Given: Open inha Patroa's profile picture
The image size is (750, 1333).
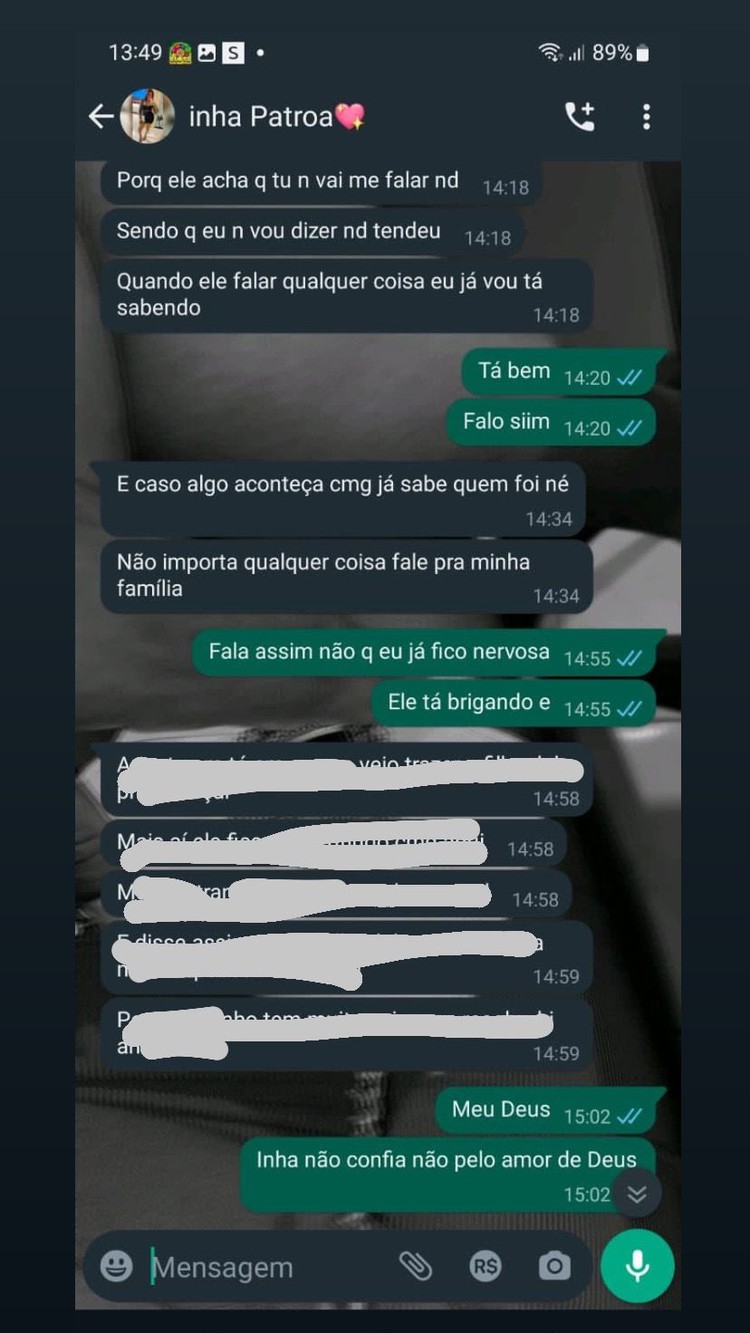Looking at the screenshot, I should 147,117.
